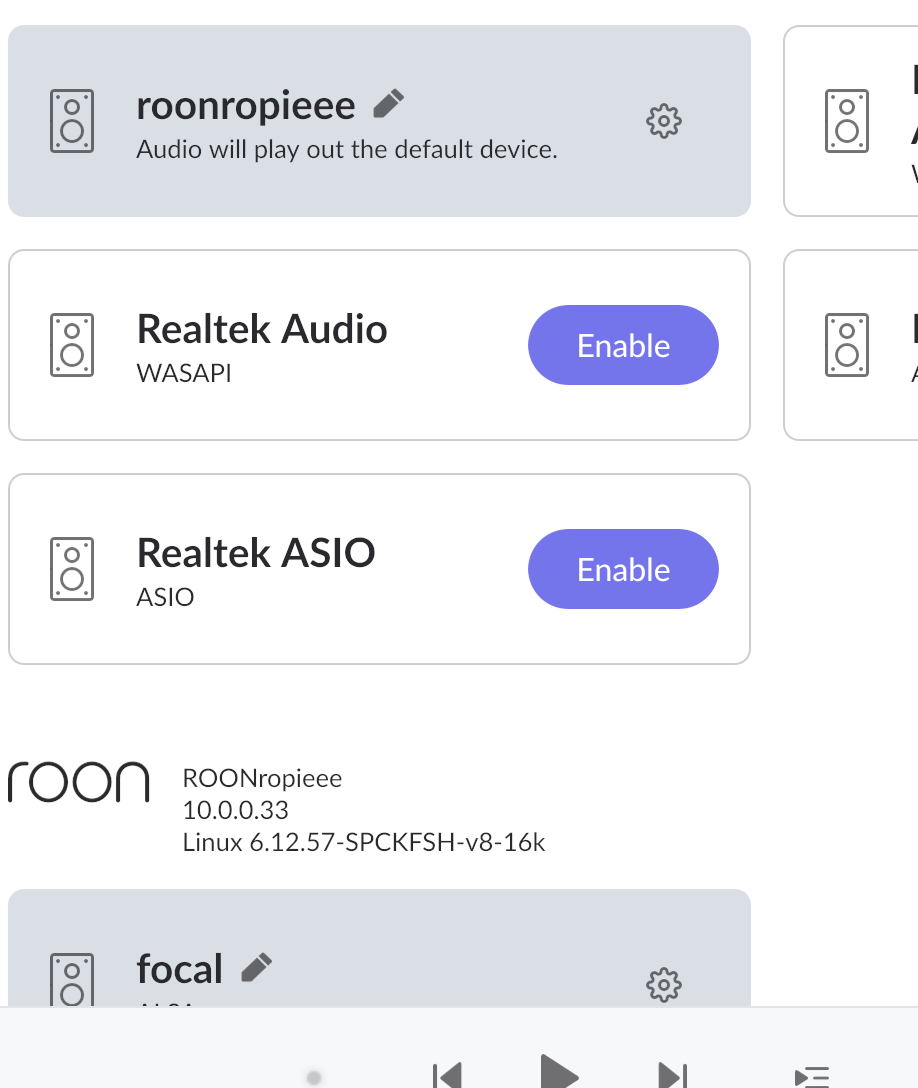Viewport: 918px width, 1088px height.
Task: Open settings gear for roonropieee
Action: point(664,121)
